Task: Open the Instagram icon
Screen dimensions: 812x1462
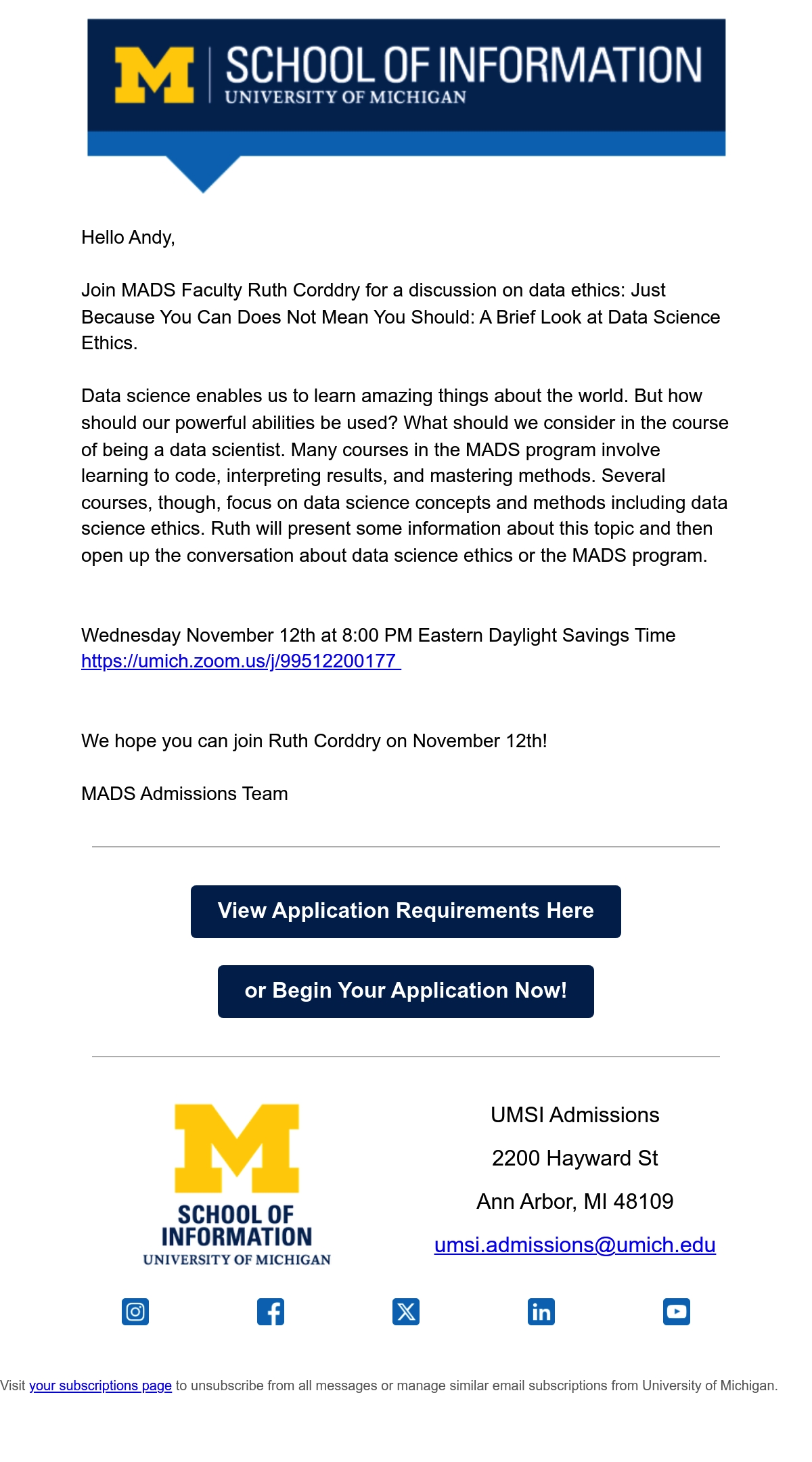Action: [x=135, y=1312]
